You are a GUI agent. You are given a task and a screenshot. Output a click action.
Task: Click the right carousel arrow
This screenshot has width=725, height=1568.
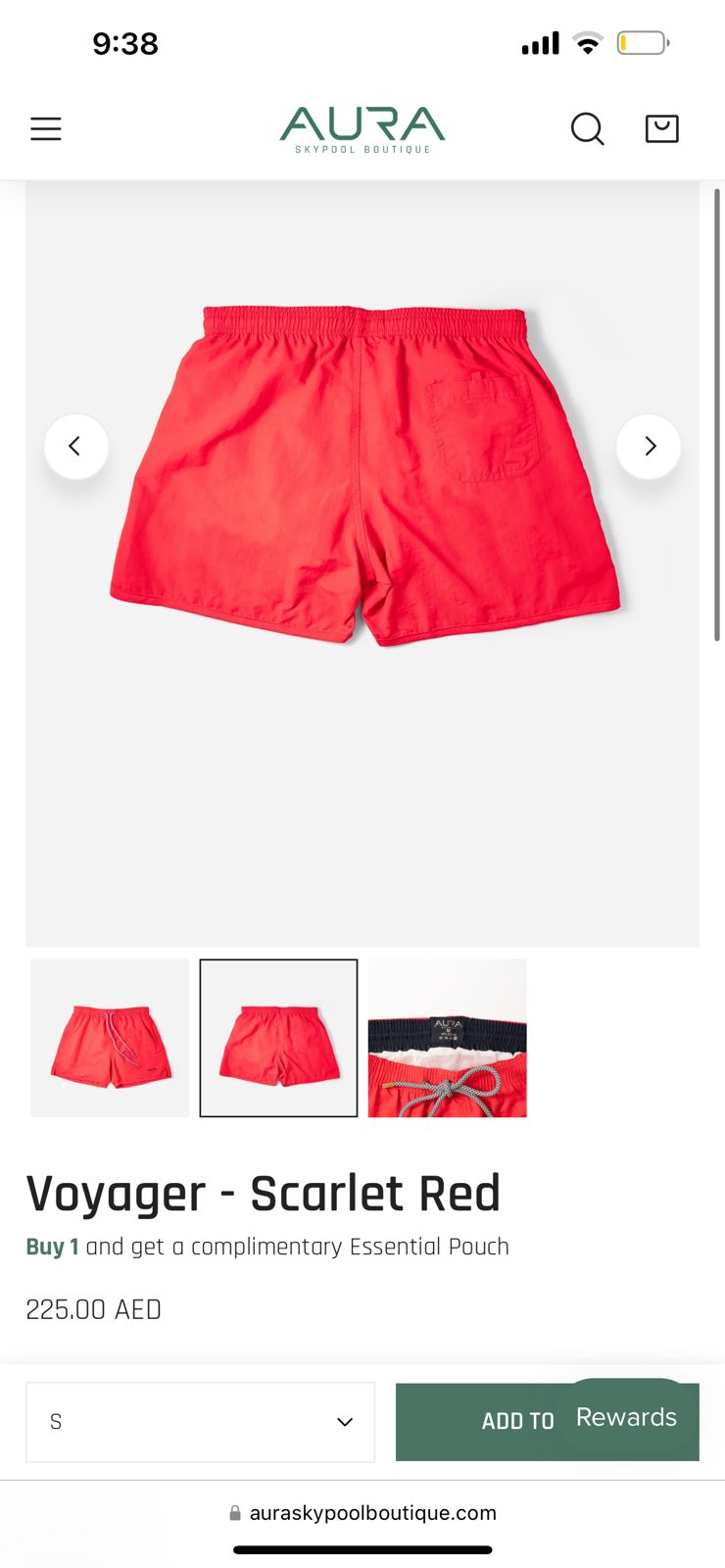pos(649,446)
